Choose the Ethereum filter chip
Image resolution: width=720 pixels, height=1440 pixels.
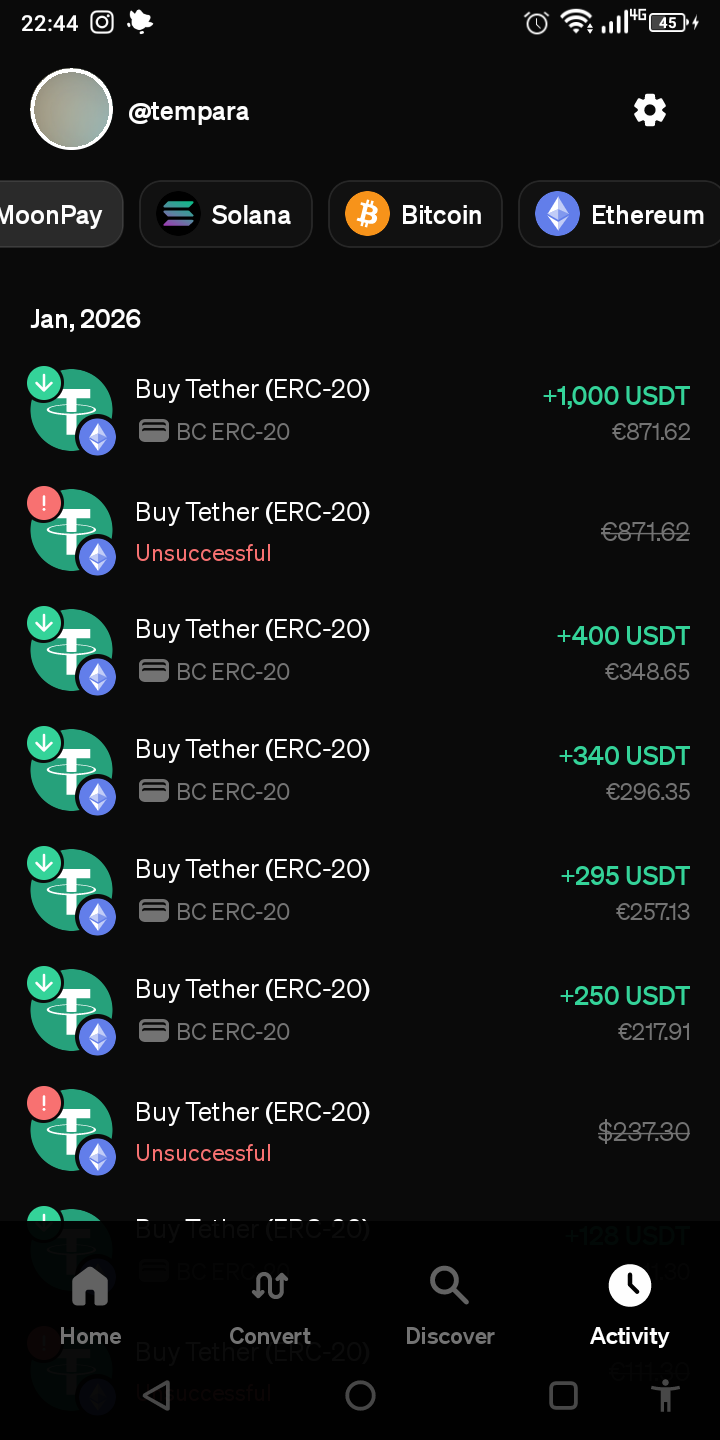[x=622, y=214]
